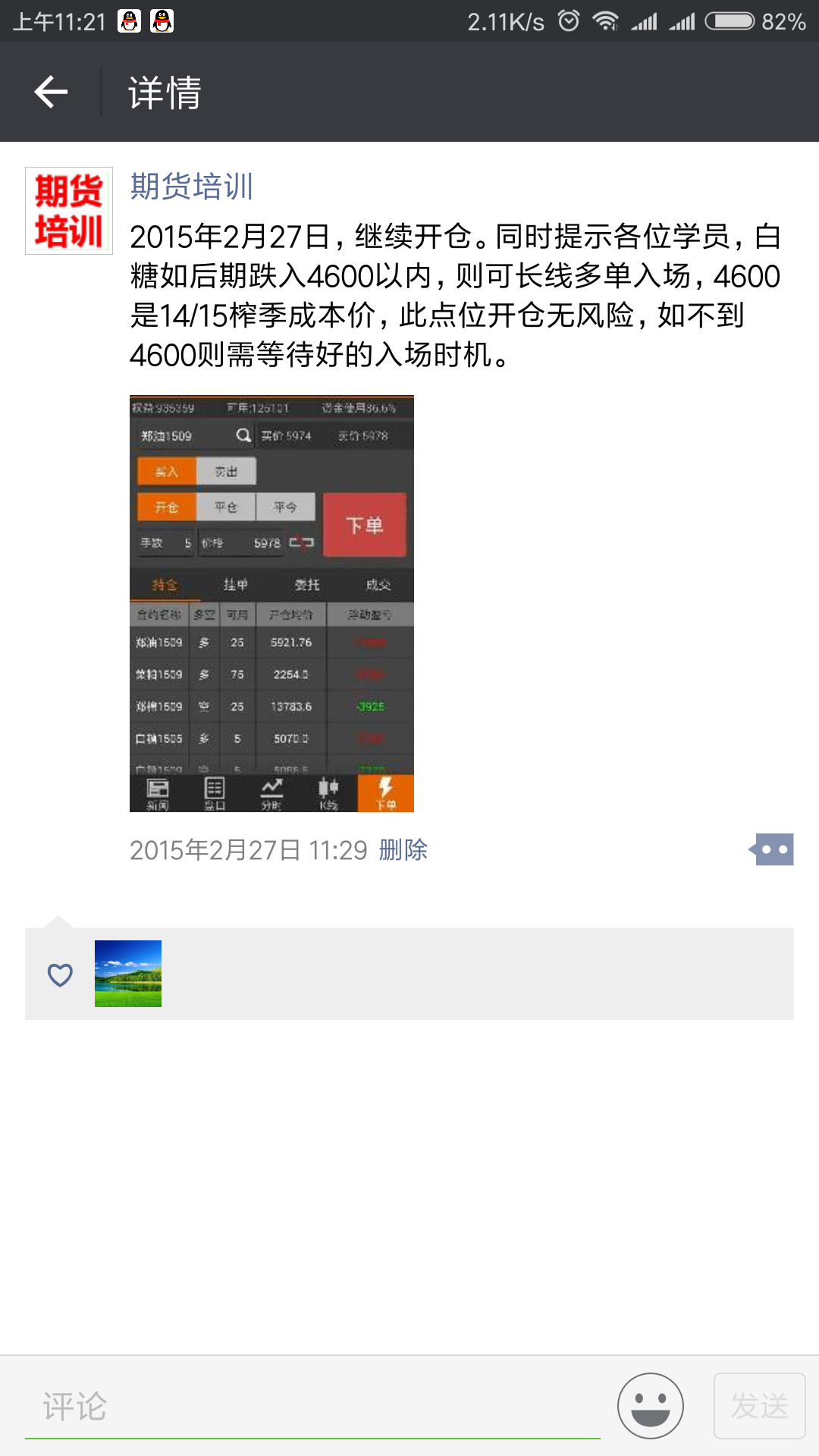Open the emoji picker smiley
The height and width of the screenshot is (1456, 819).
click(x=651, y=1406)
